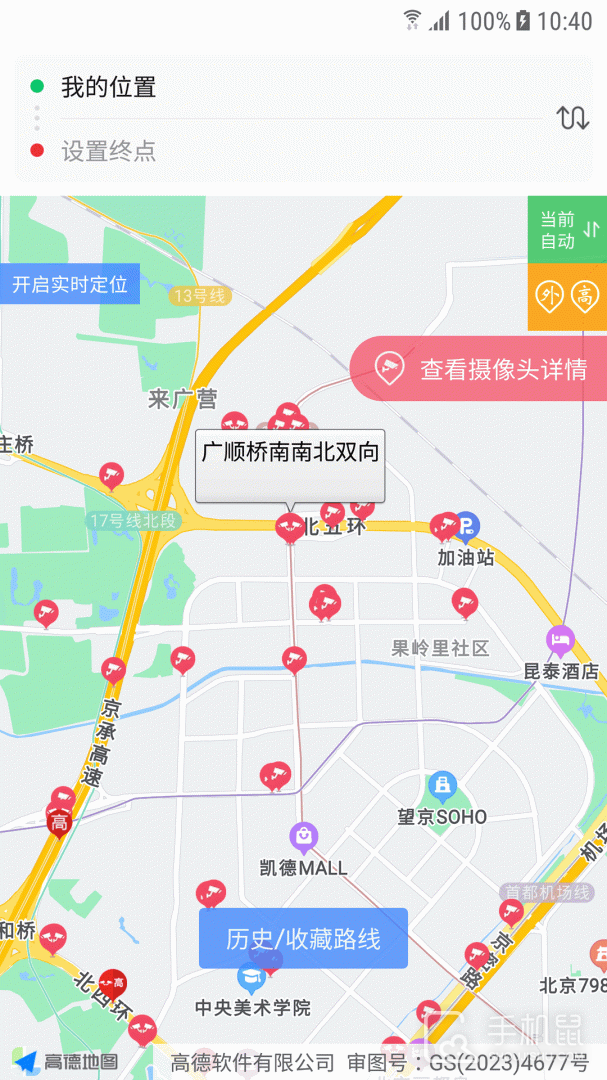Select the 凯德MALL shopping marker
The width and height of the screenshot is (607, 1080).
pos(303,836)
